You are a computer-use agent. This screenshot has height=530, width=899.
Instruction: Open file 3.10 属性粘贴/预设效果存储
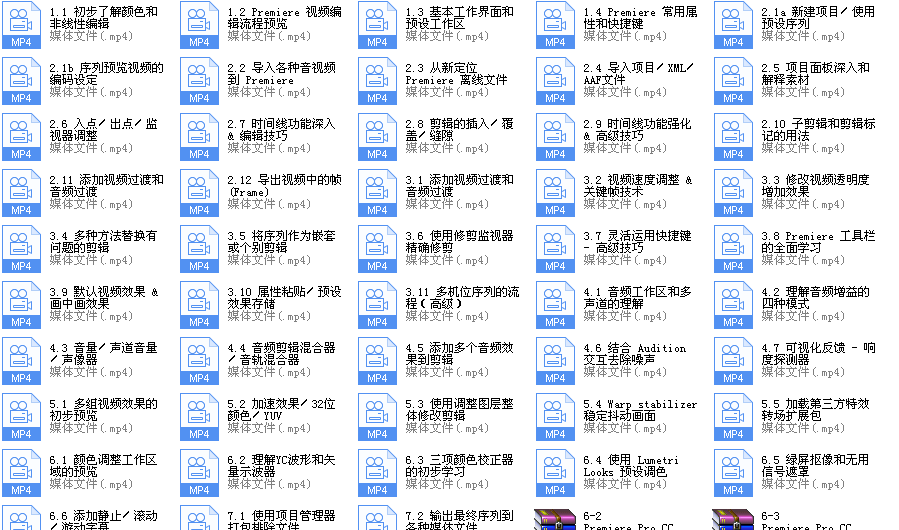[199, 304]
